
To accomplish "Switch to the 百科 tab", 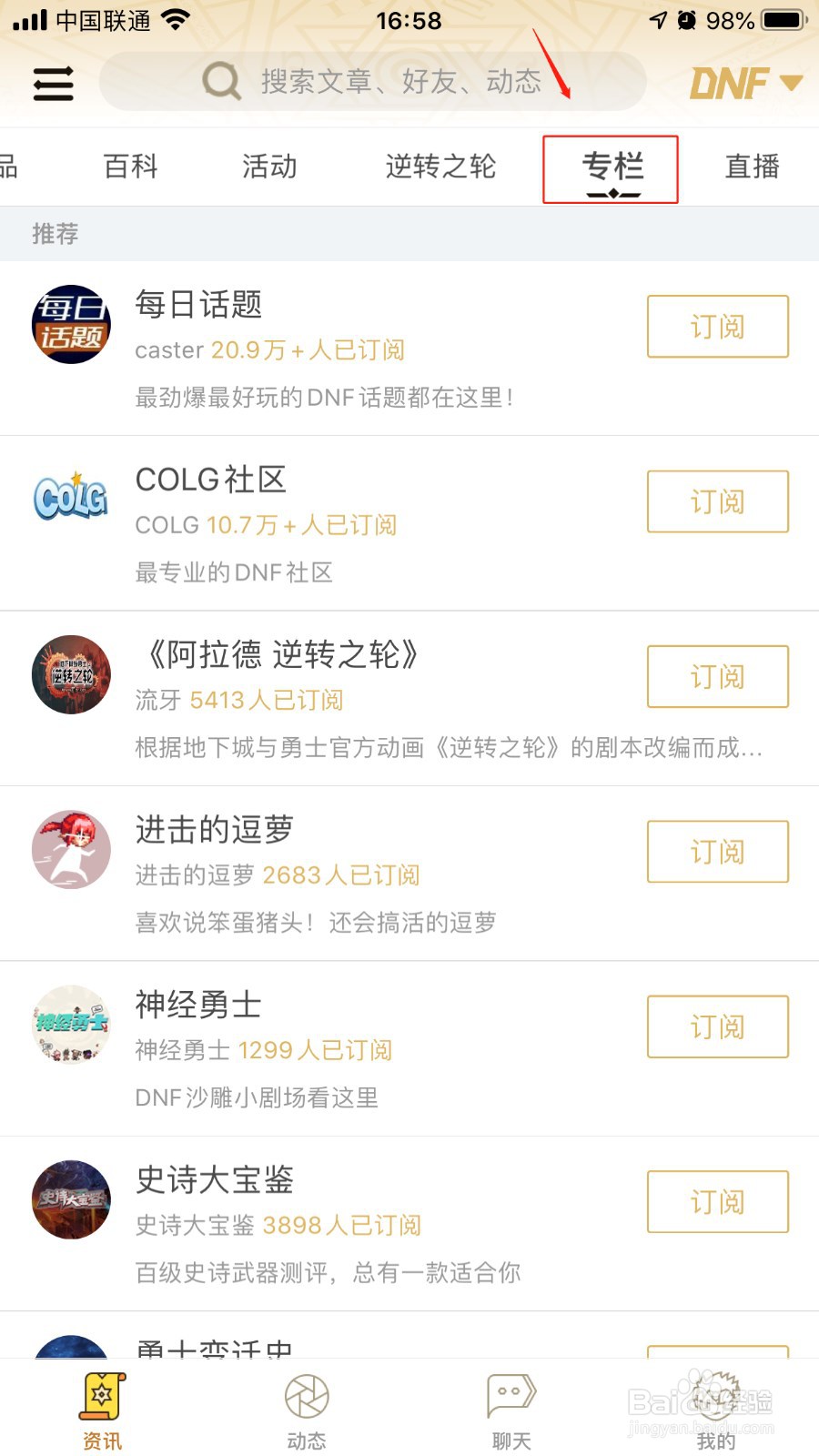I will click(x=131, y=167).
